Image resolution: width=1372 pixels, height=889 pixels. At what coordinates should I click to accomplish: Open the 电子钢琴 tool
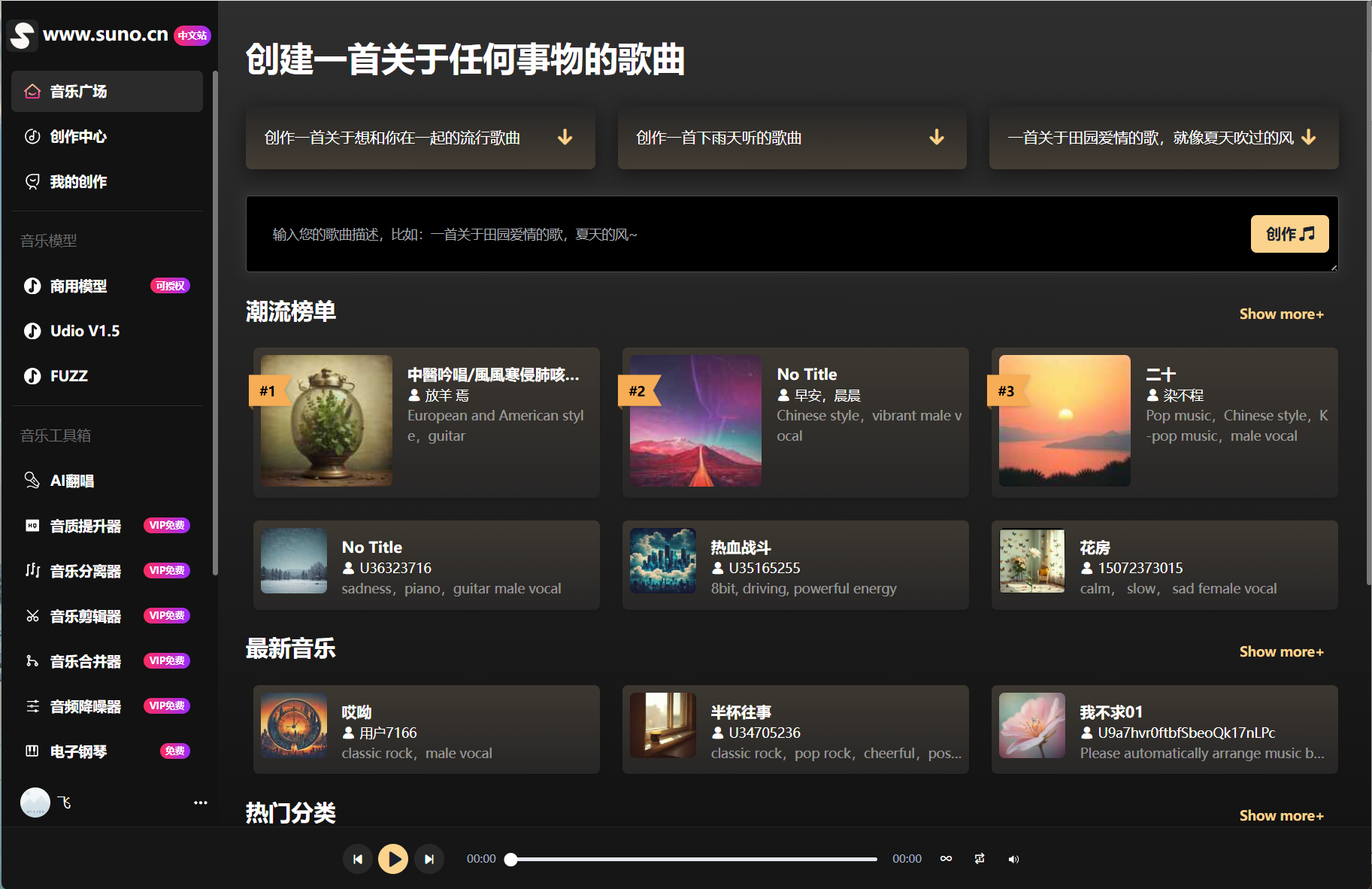pyautogui.click(x=78, y=751)
